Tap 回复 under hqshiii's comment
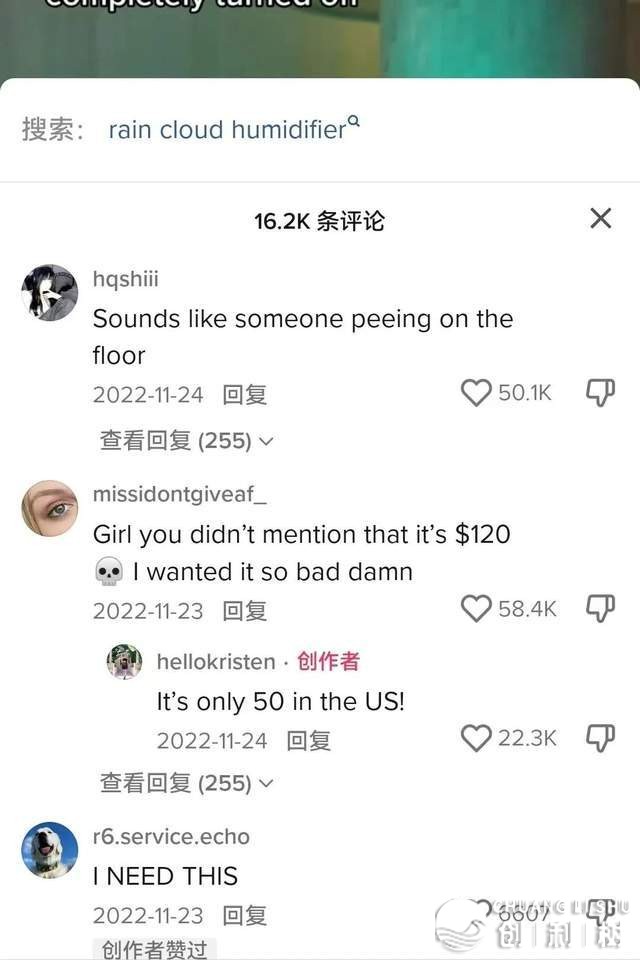Screen dimensions: 640x960 pos(245,395)
